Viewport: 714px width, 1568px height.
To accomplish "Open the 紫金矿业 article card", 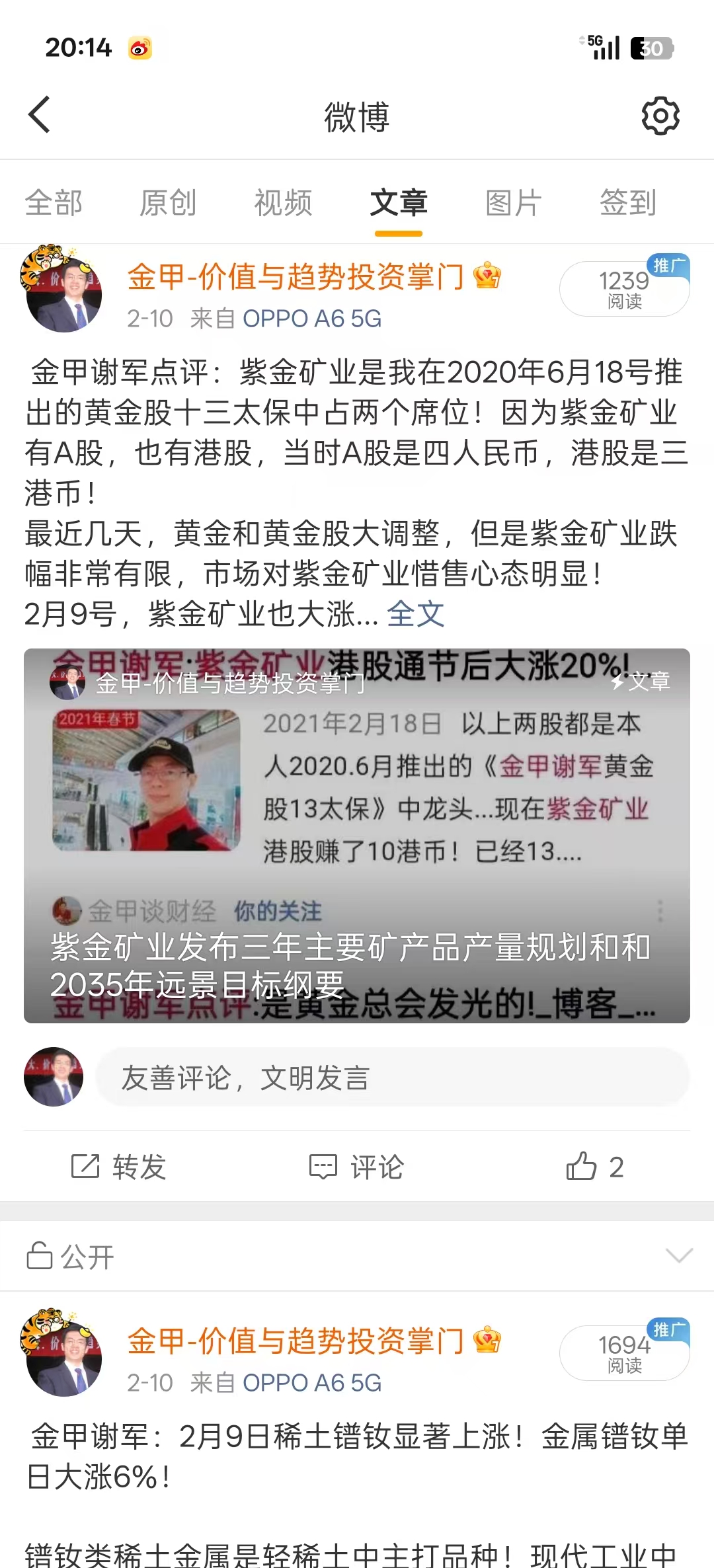I will click(357, 836).
